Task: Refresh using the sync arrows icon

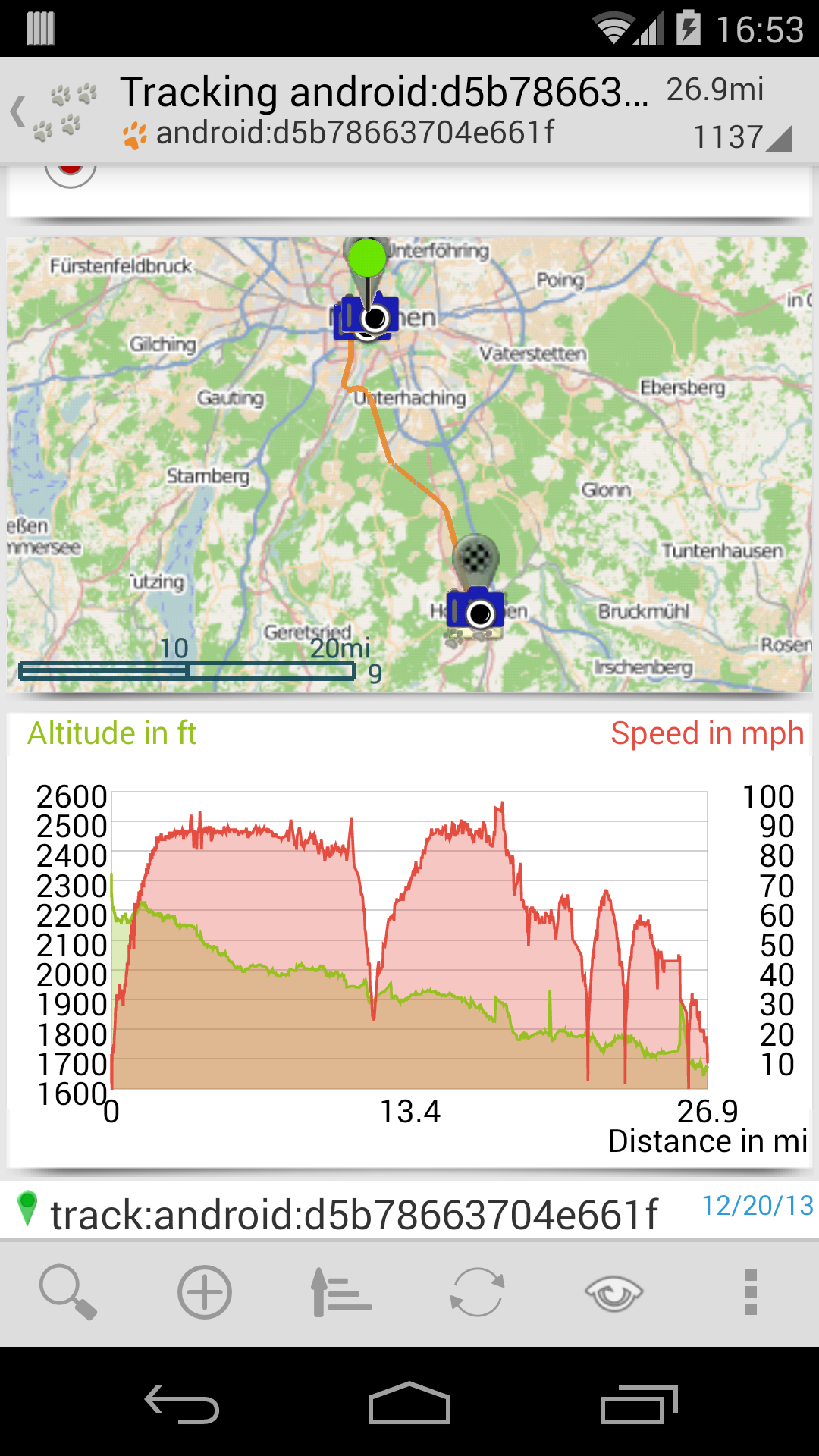Action: point(477,1292)
